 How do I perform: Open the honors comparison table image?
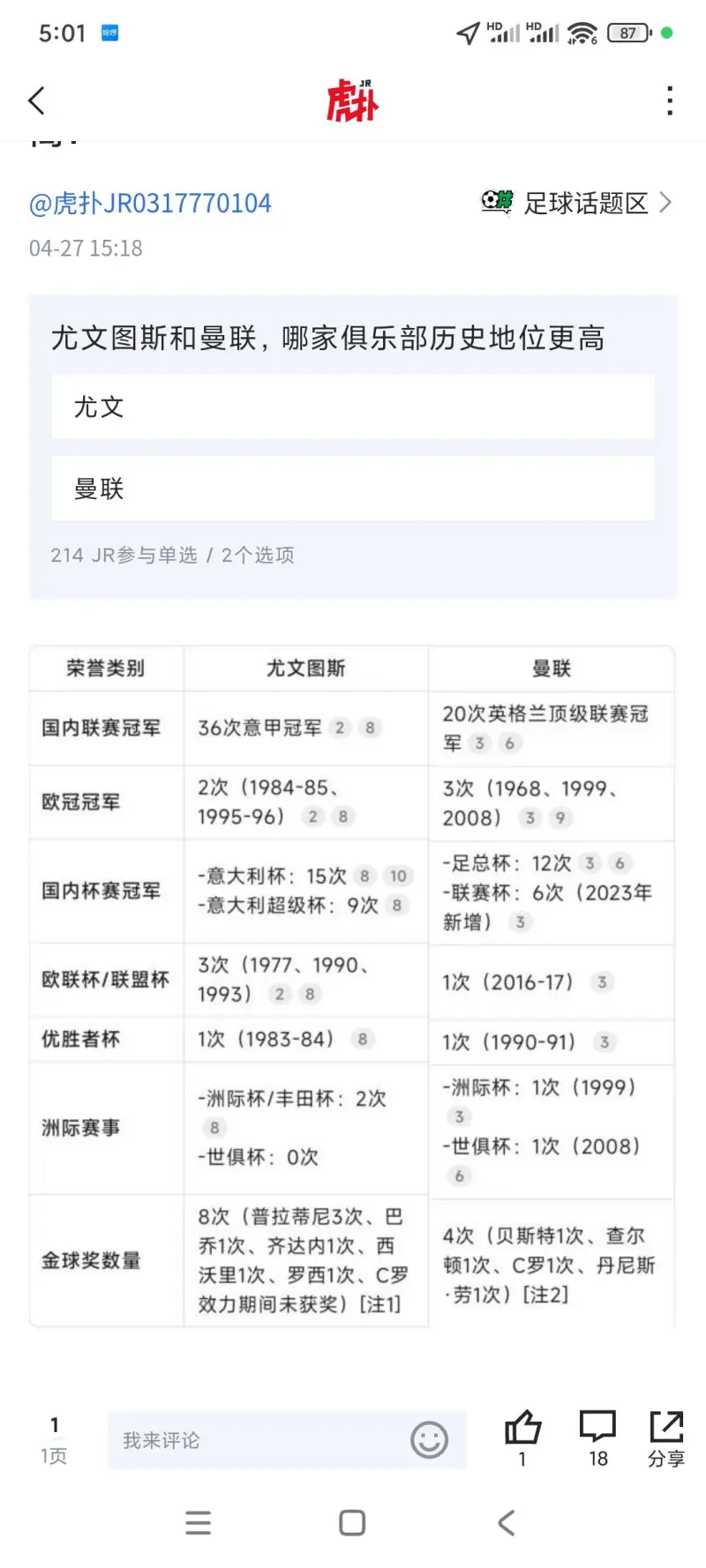353,986
